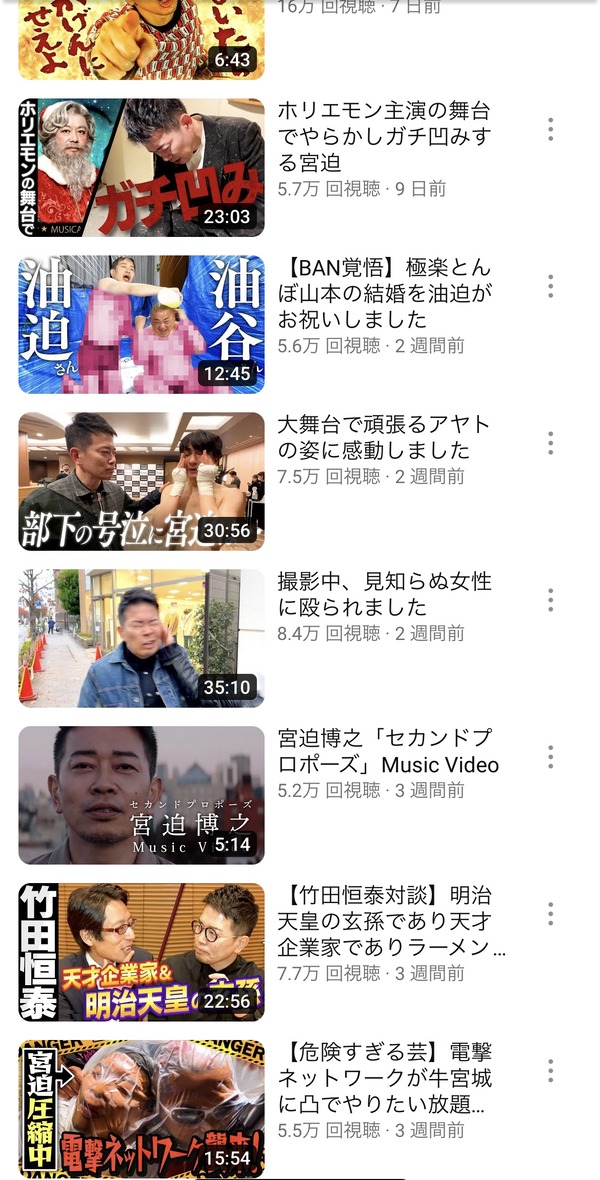
Task: Open 撮影中、見知らぬ女性に殴られました video
Action: click(142, 638)
